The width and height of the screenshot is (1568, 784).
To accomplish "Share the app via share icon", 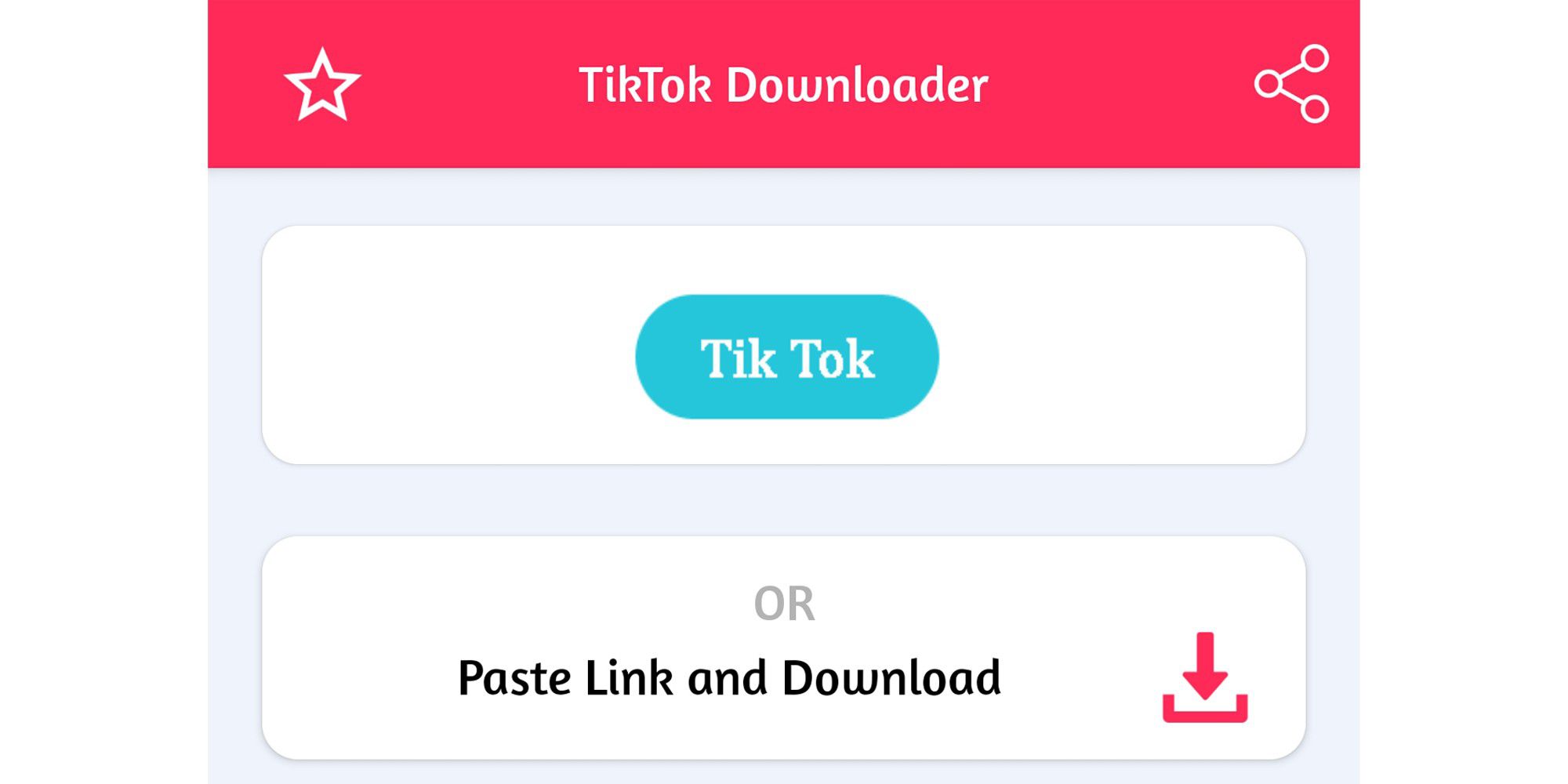I will pyautogui.click(x=1292, y=84).
